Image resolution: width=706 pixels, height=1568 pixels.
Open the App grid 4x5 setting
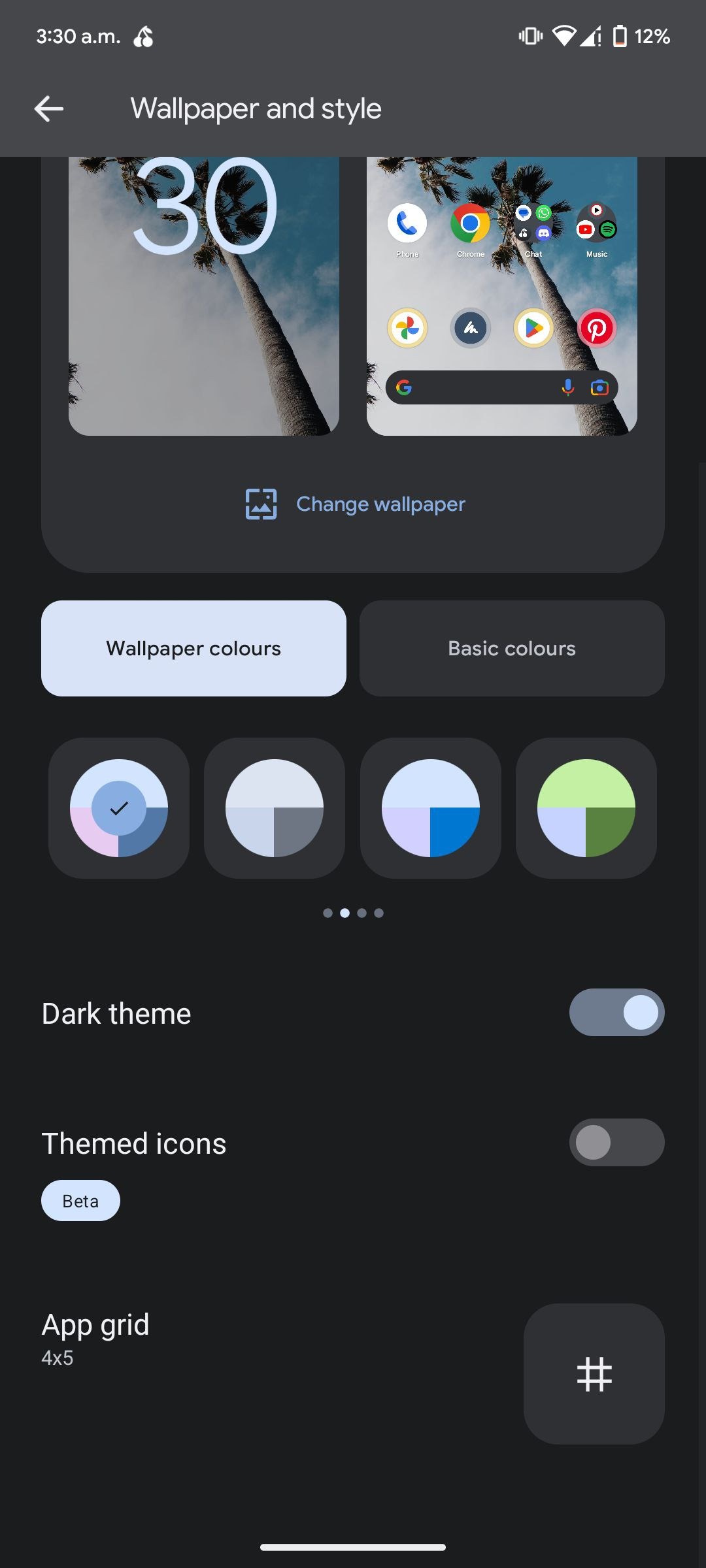(594, 1373)
